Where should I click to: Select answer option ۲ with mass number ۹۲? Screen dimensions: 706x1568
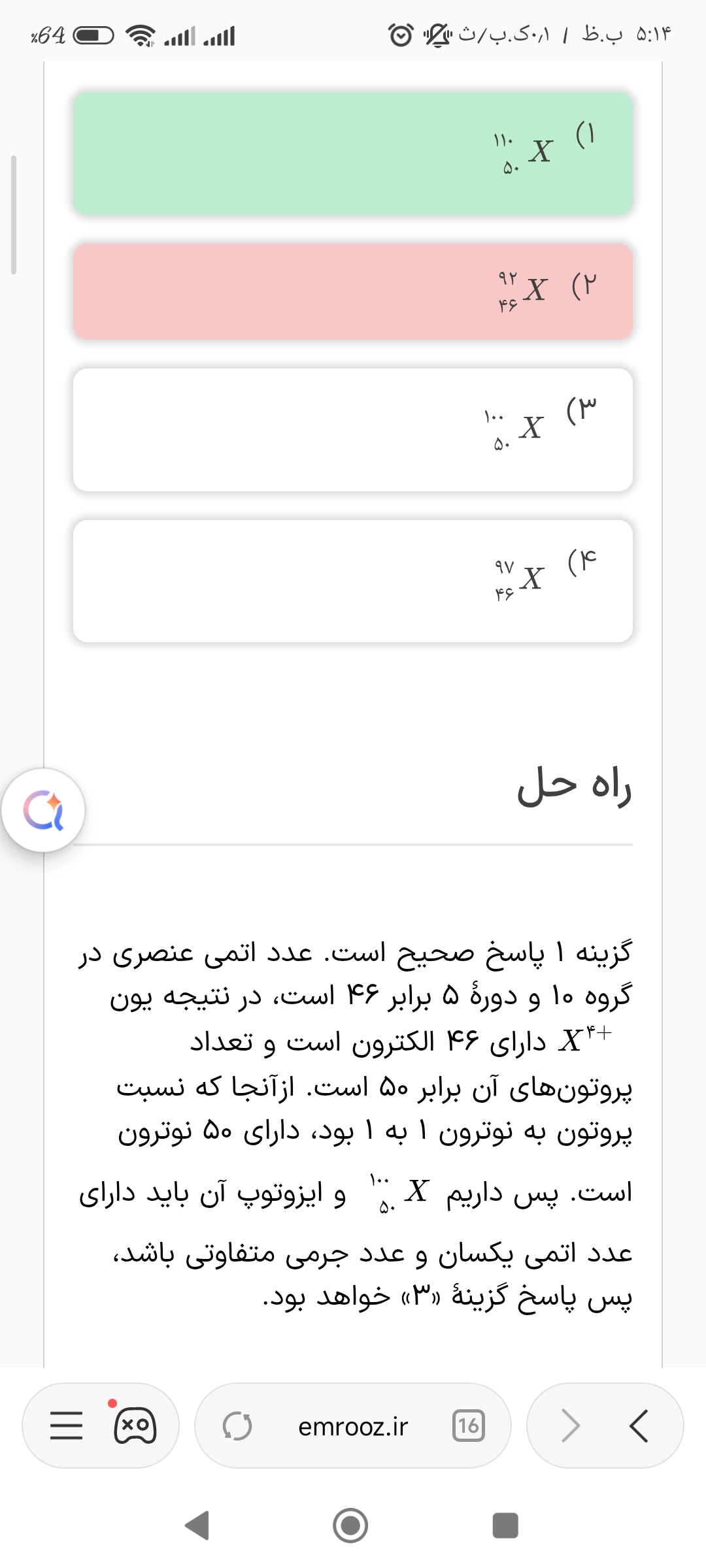[353, 291]
